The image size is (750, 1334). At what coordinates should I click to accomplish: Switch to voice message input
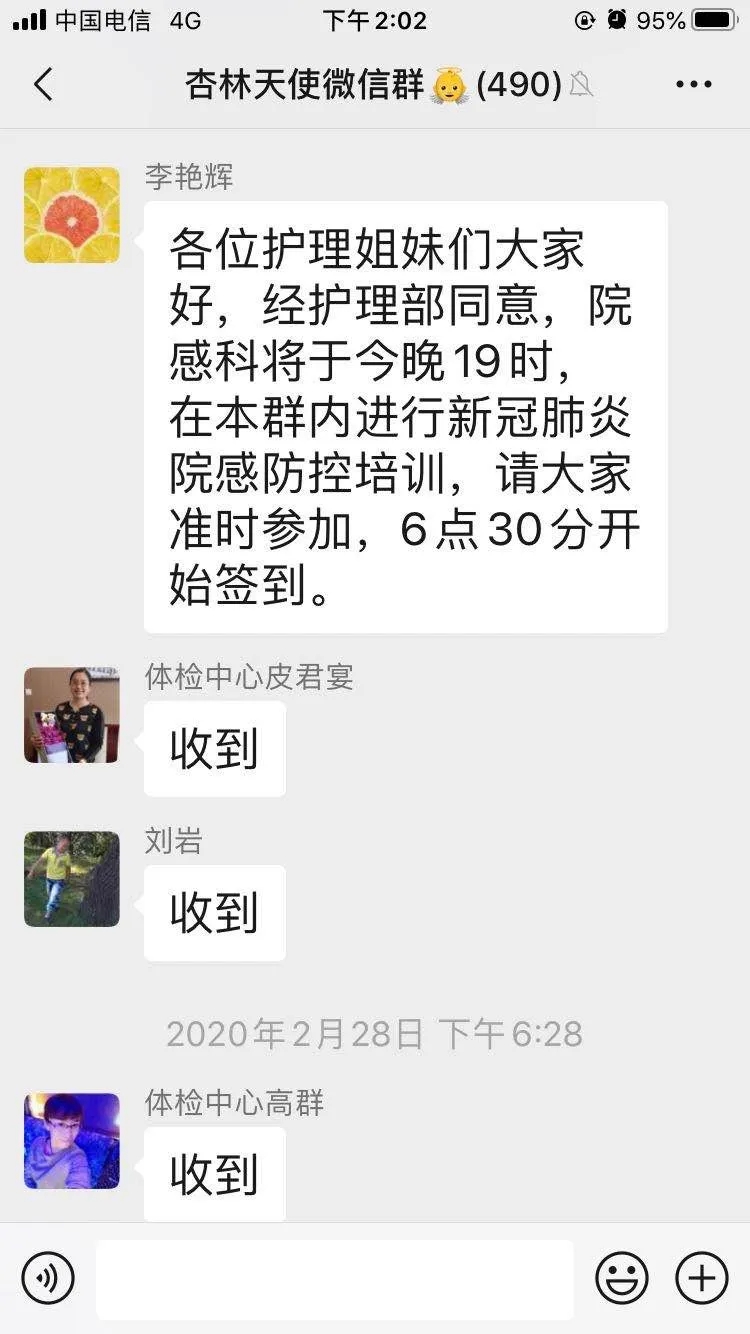pos(48,1278)
